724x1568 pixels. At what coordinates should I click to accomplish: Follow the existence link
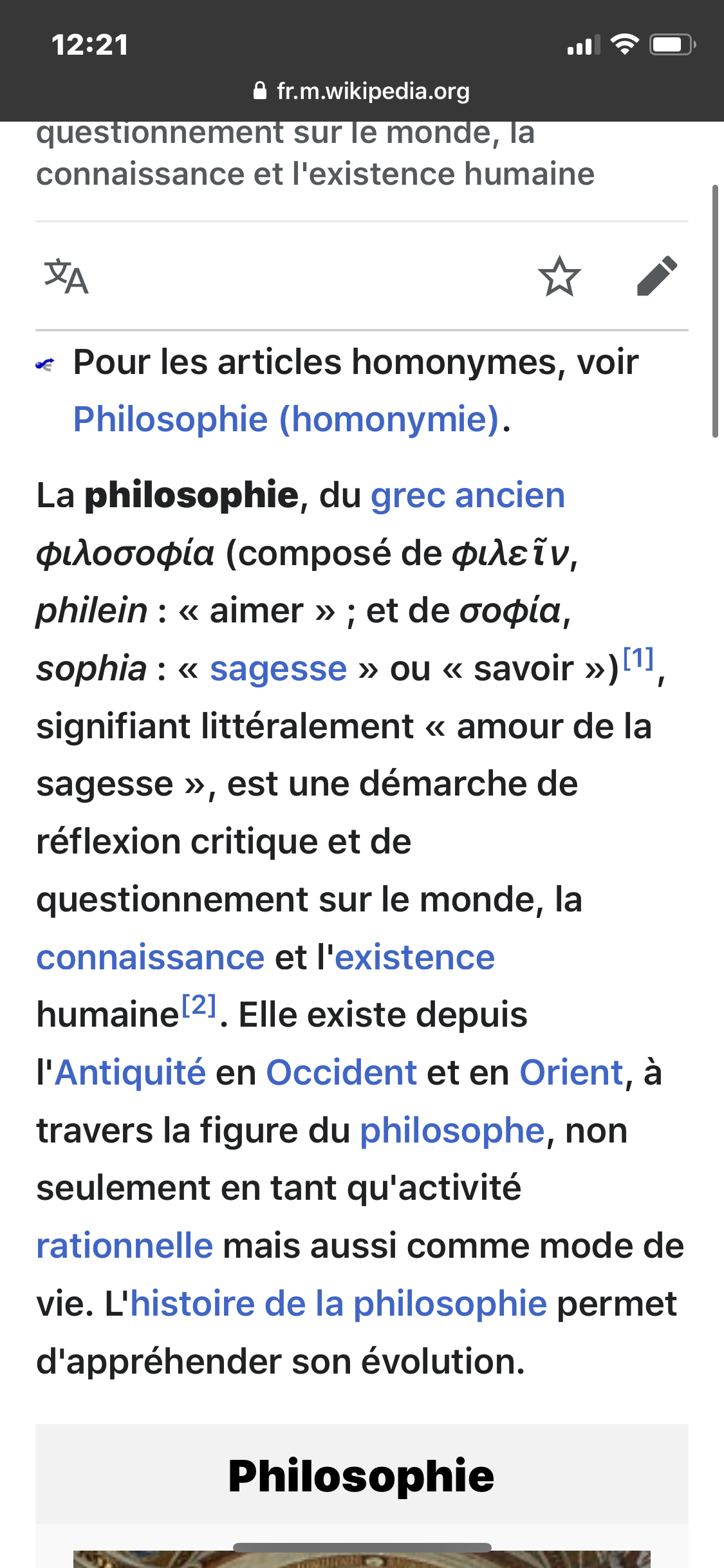point(414,958)
